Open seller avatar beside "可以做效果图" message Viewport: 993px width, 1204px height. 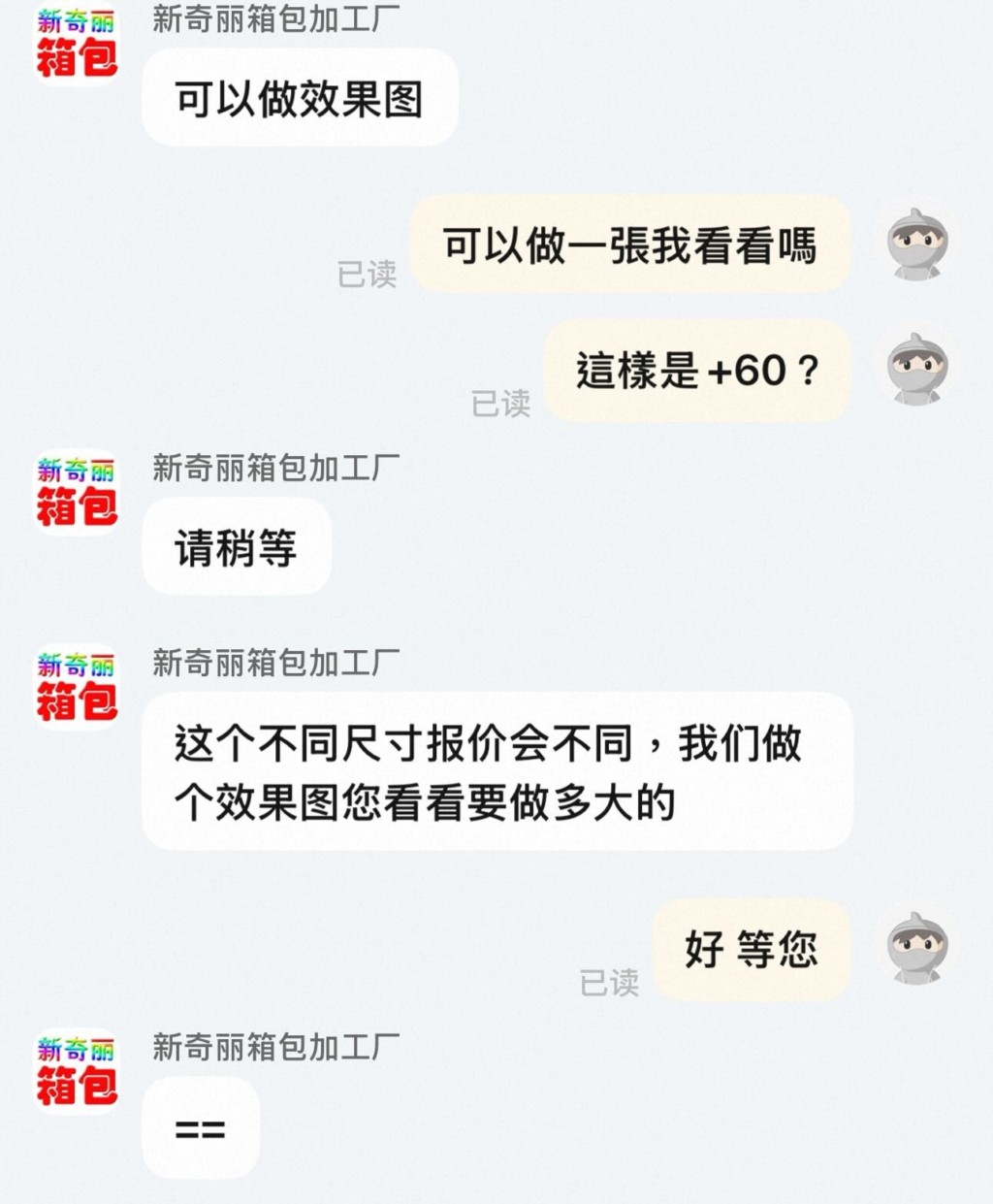pyautogui.click(x=77, y=44)
